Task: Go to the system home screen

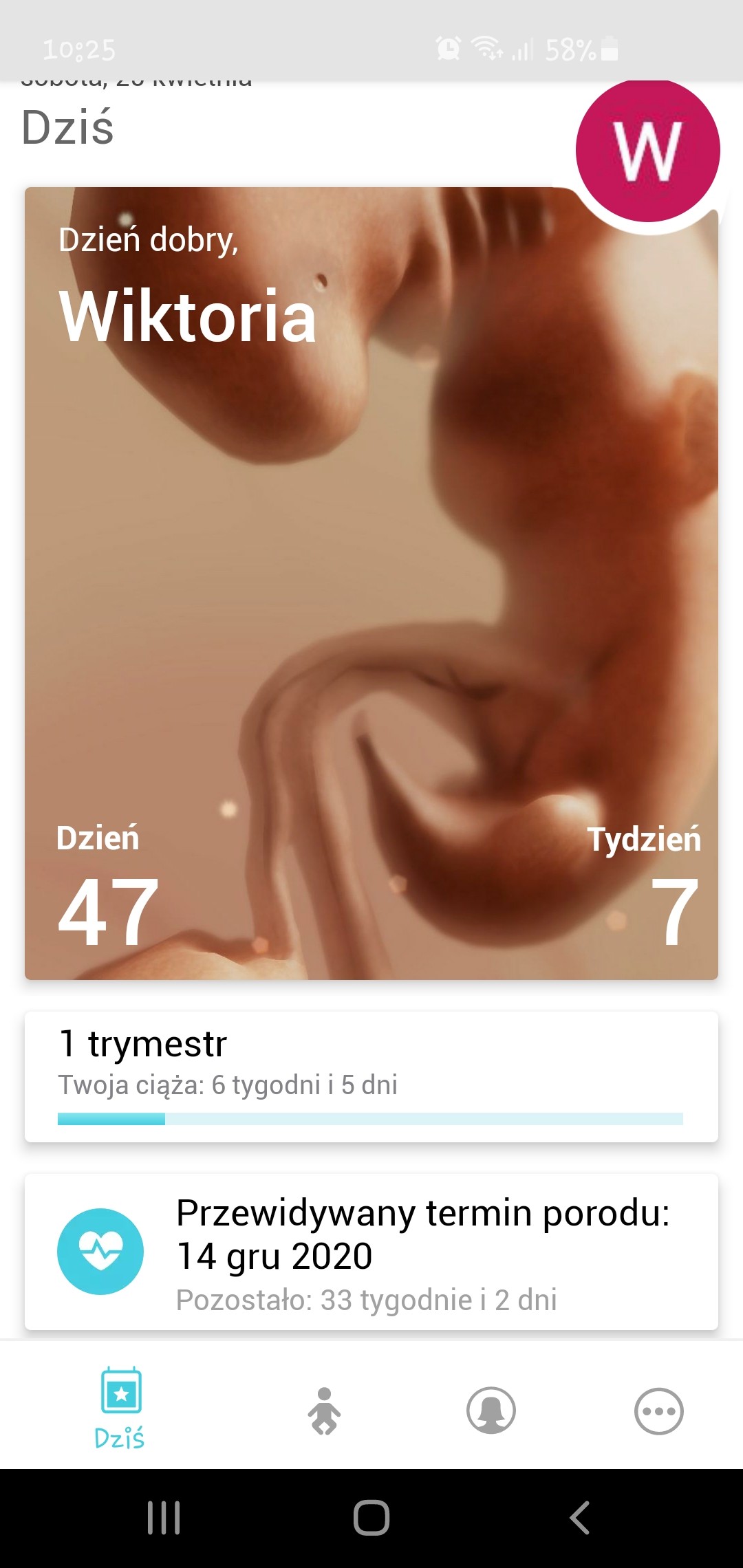Action: (x=371, y=1517)
